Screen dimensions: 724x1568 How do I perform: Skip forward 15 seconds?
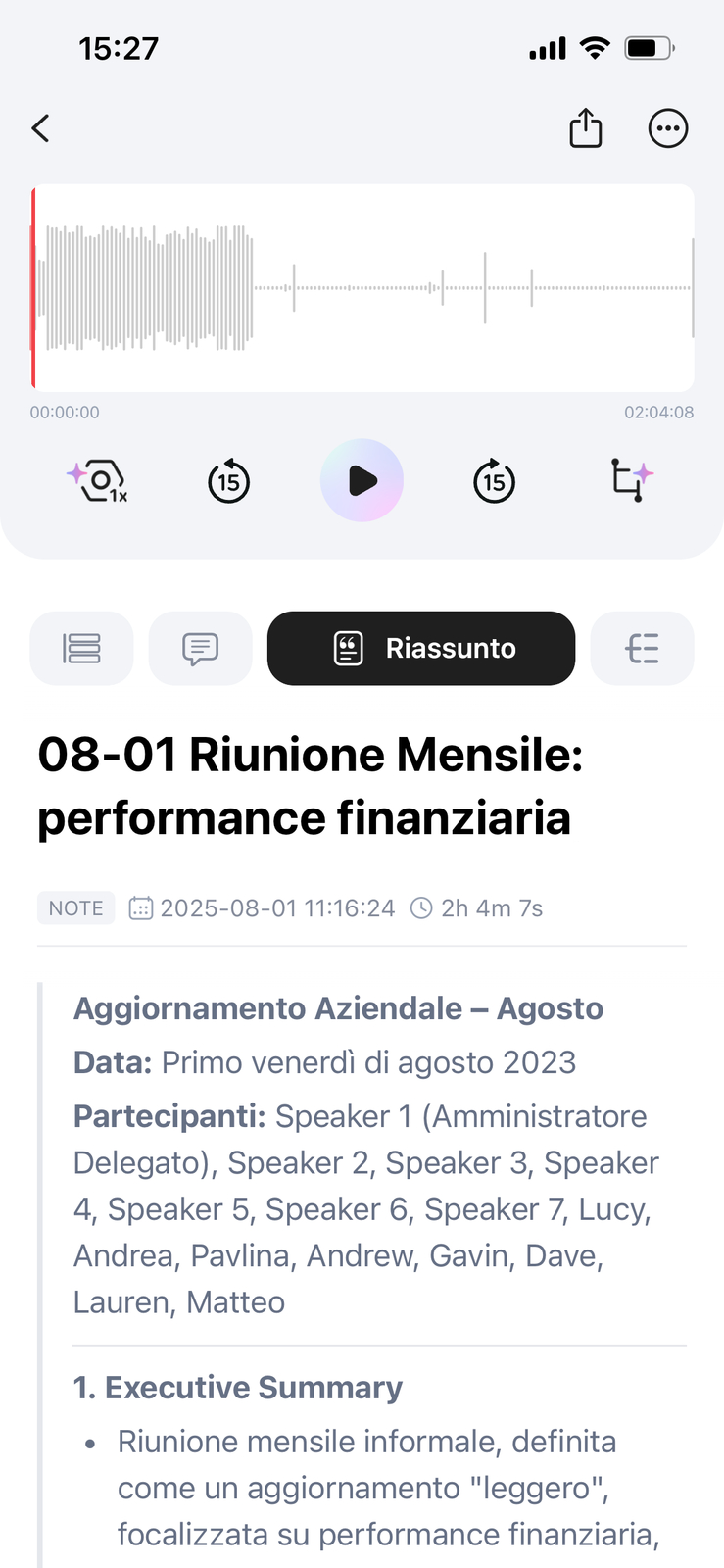pos(494,481)
